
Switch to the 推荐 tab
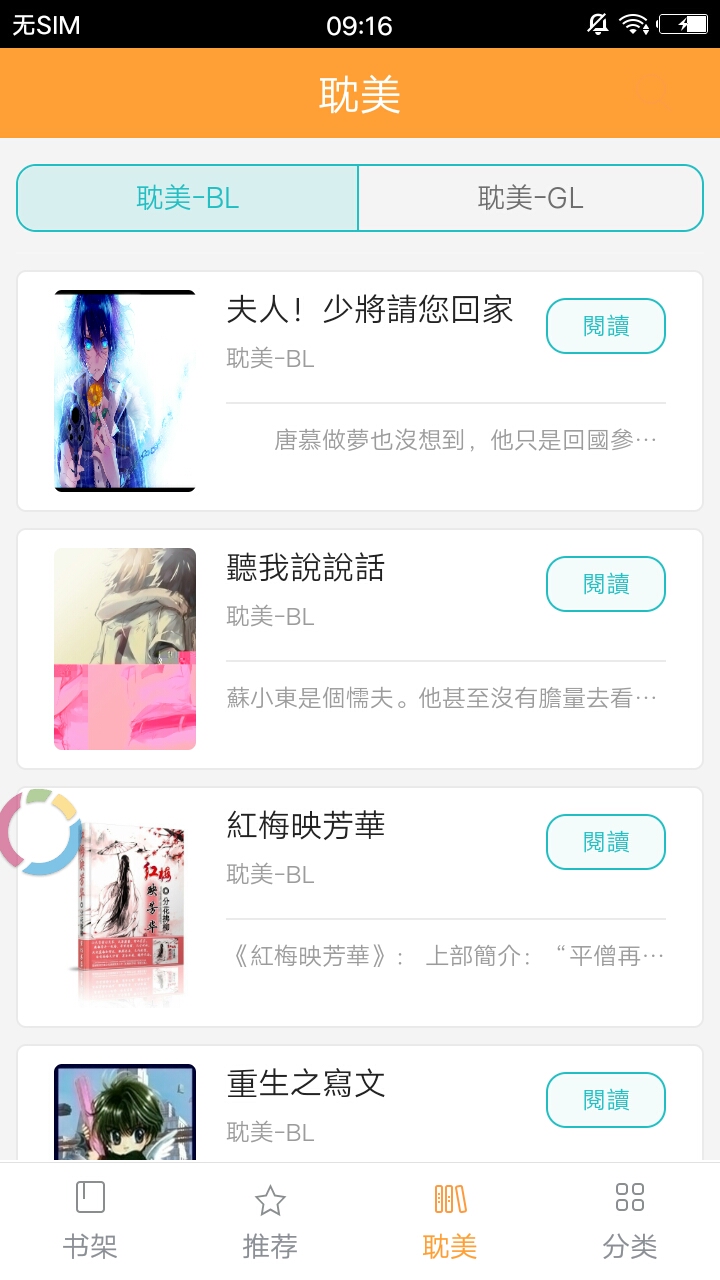click(x=270, y=1220)
